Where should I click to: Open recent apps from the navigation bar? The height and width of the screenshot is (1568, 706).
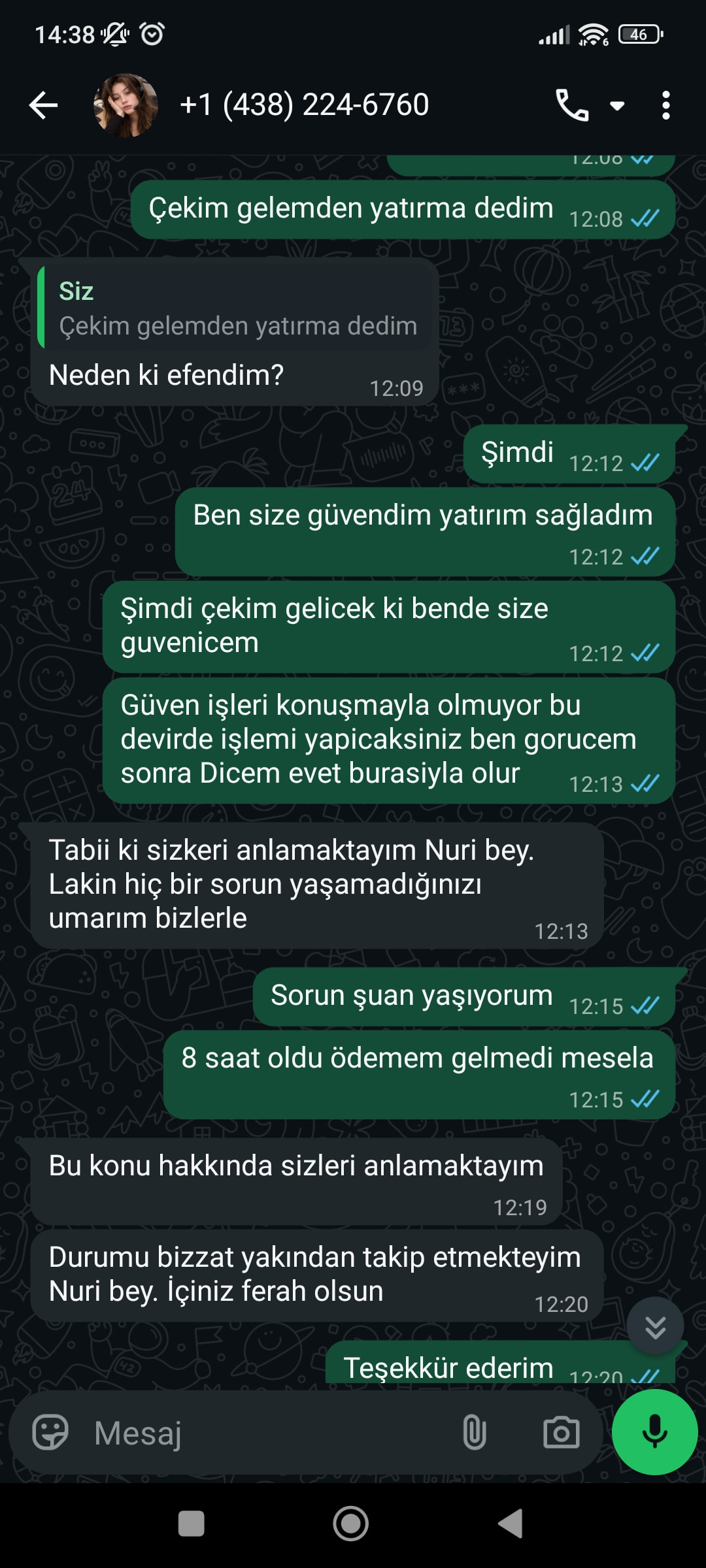click(191, 1524)
